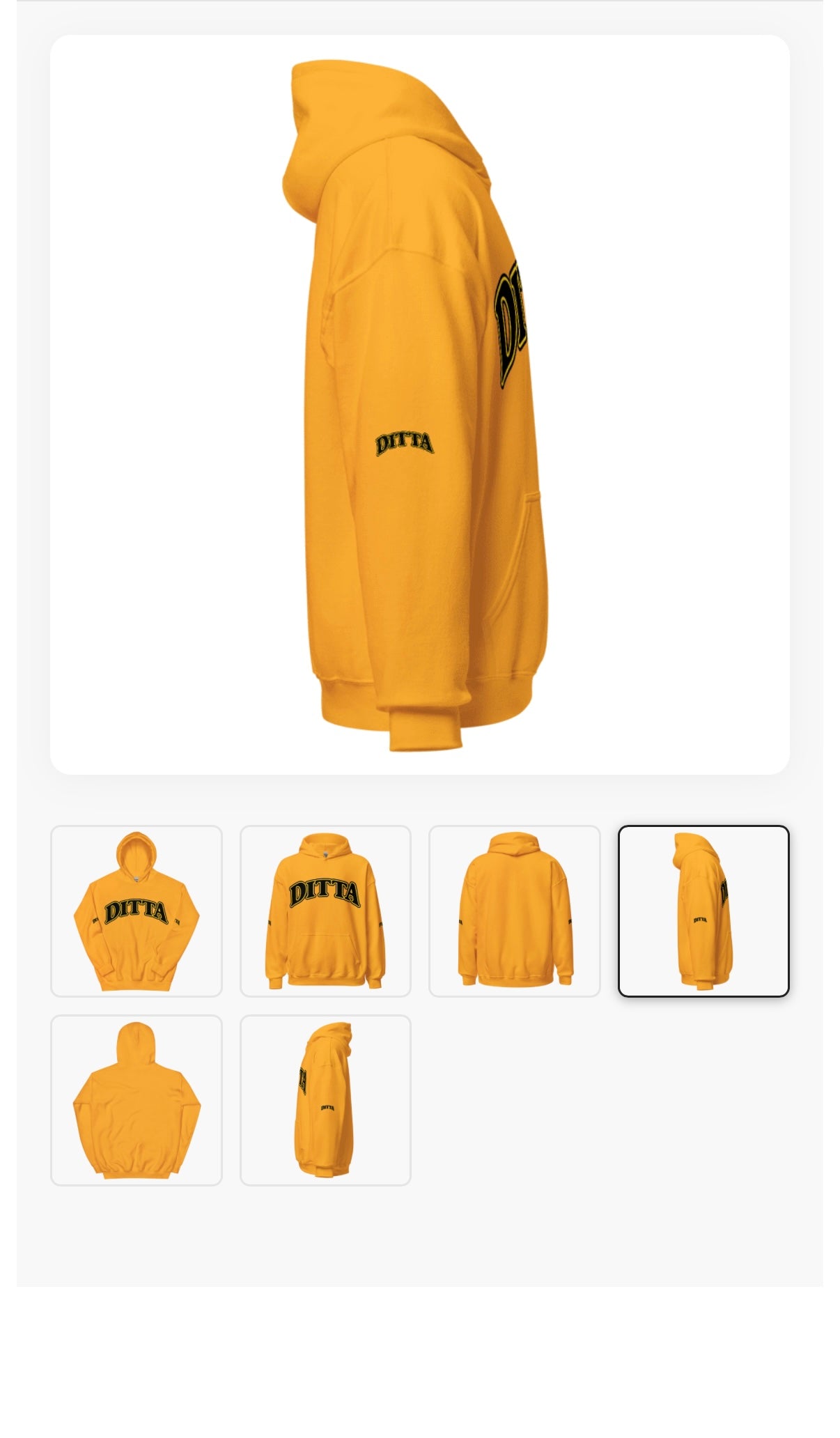Viewport: 840px width, 1438px height.
Task: Select the flat-lay front view thumbnail with bent sleeves
Action: pos(137,911)
